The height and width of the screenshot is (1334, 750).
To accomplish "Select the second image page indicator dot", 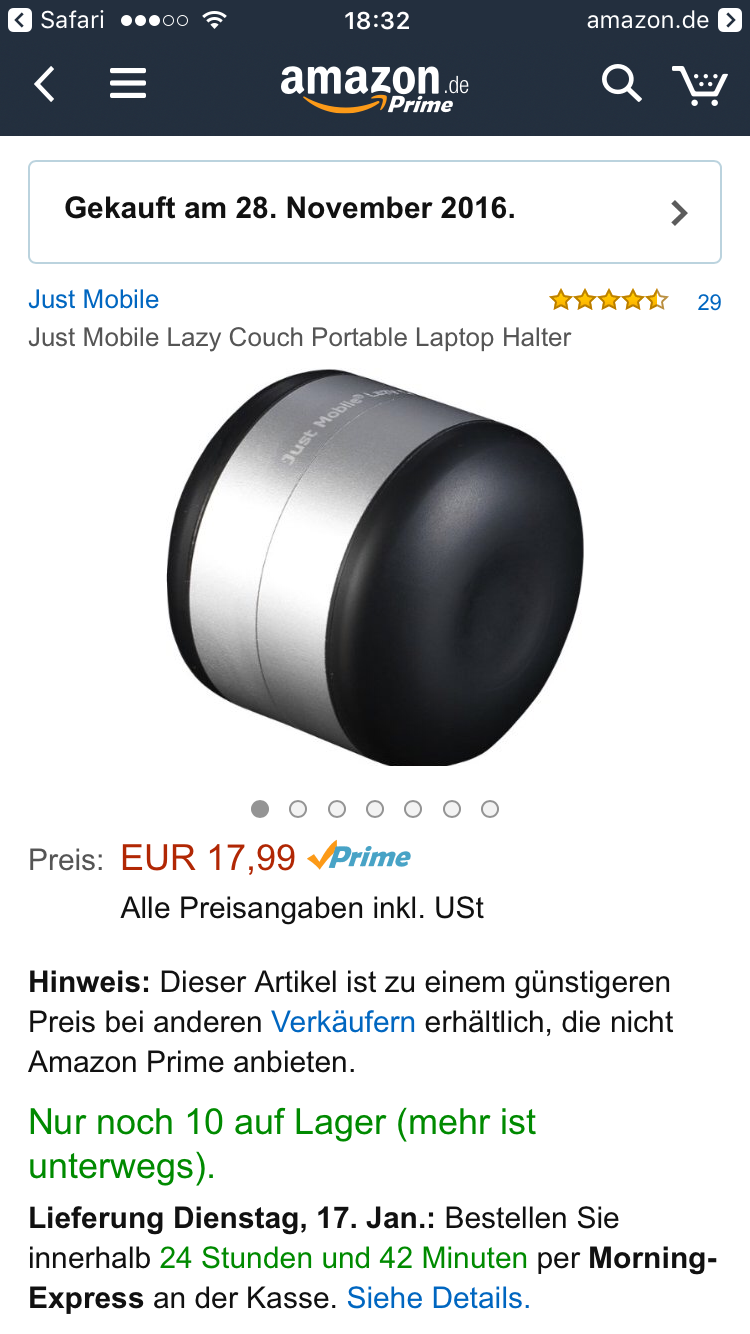I will click(298, 809).
